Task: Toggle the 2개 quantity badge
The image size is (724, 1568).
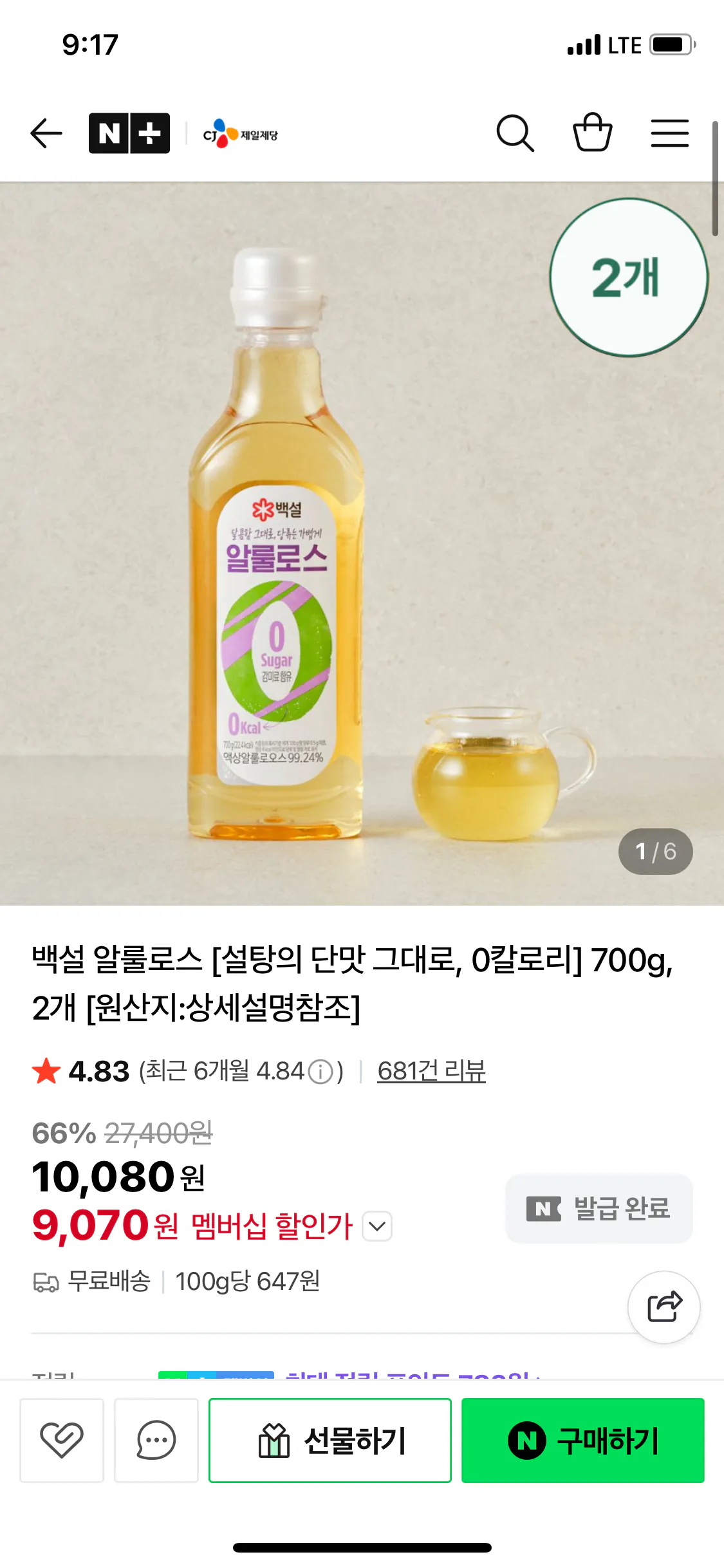Action: (626, 275)
